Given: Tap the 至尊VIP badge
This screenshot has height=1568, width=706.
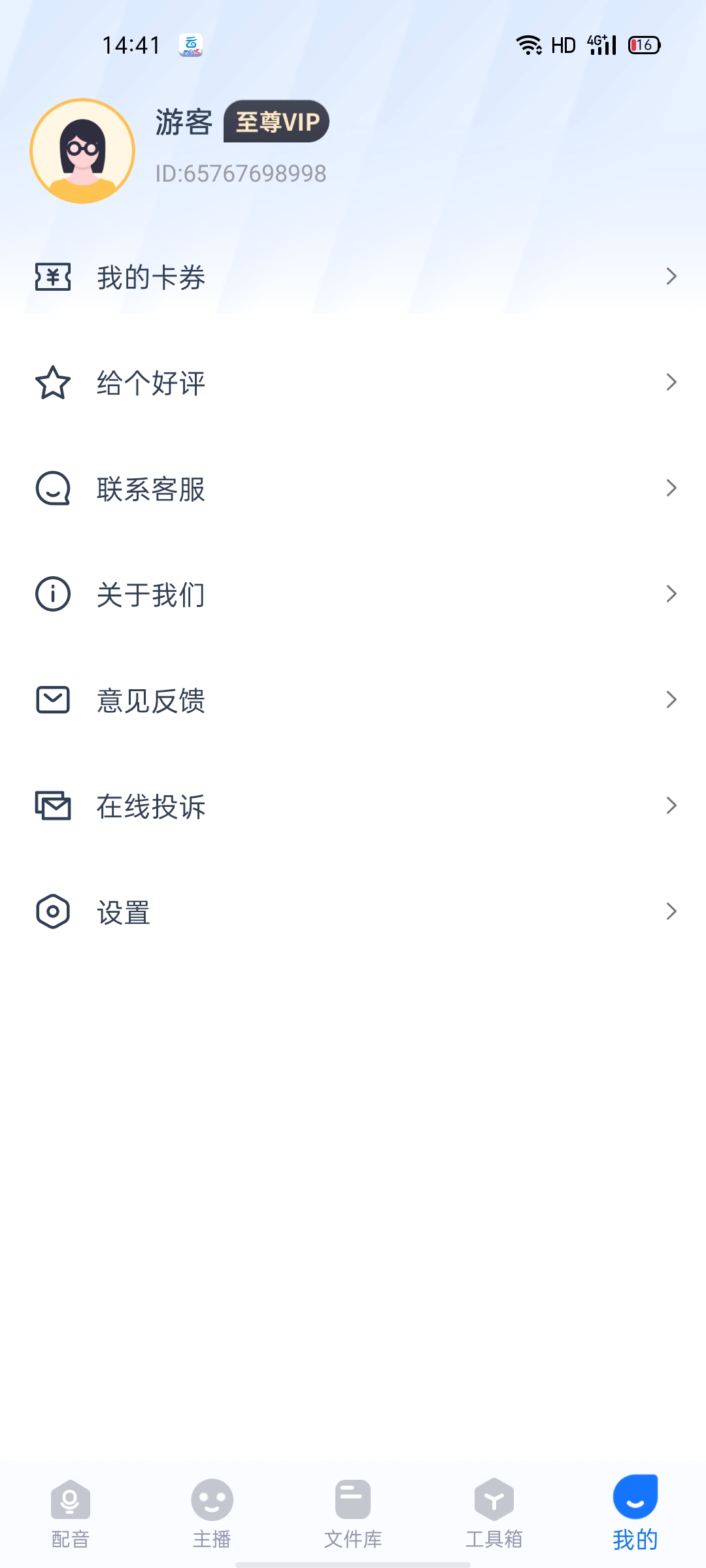Looking at the screenshot, I should (277, 122).
